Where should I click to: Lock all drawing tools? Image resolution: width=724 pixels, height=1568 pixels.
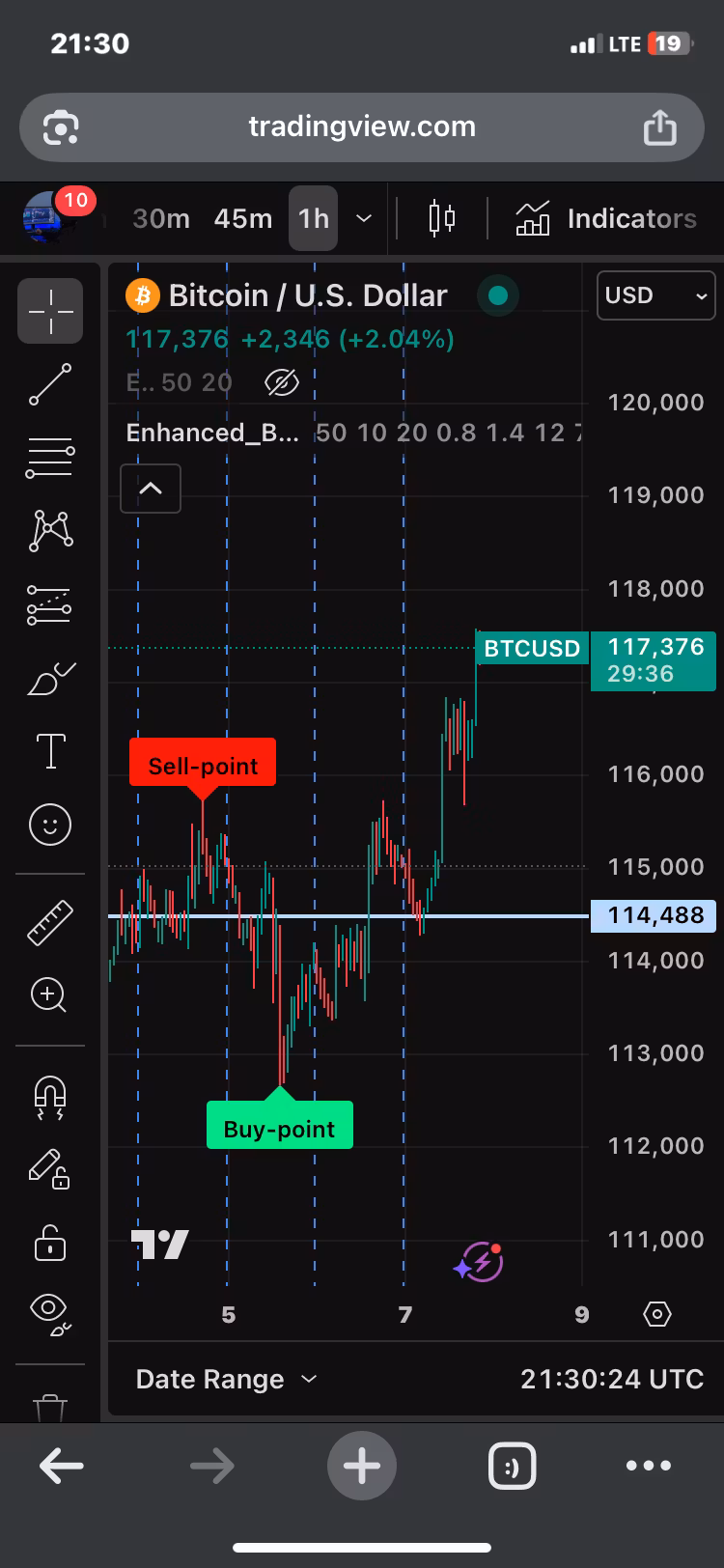click(50, 1244)
